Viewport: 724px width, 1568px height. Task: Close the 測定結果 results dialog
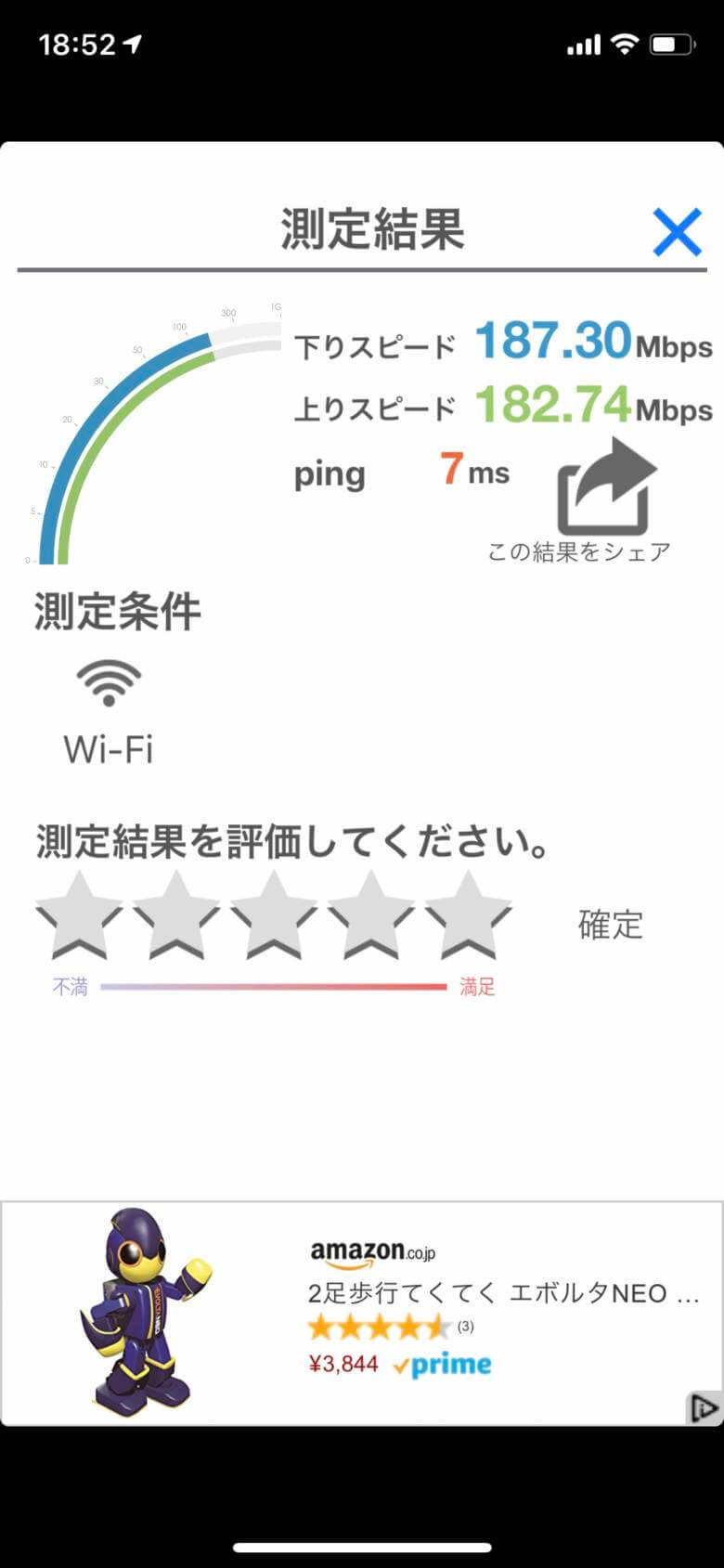coord(677,231)
